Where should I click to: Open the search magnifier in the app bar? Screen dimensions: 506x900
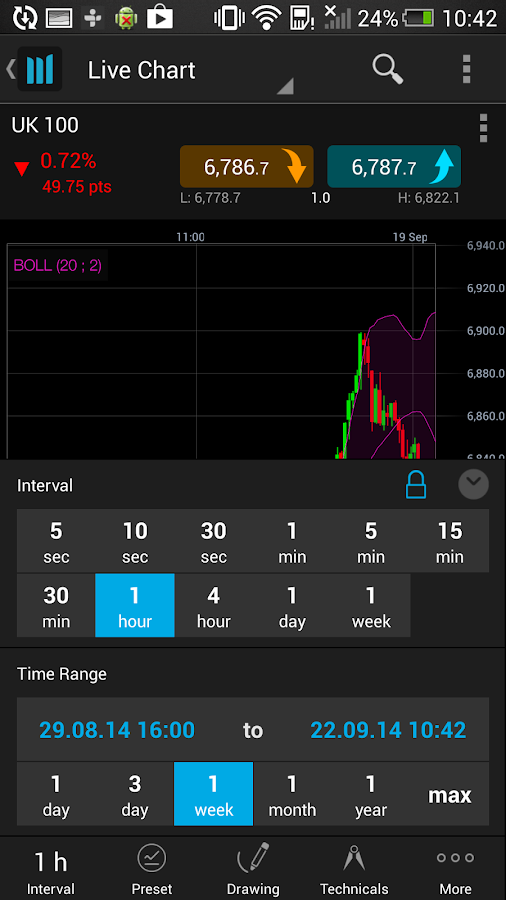(x=388, y=69)
